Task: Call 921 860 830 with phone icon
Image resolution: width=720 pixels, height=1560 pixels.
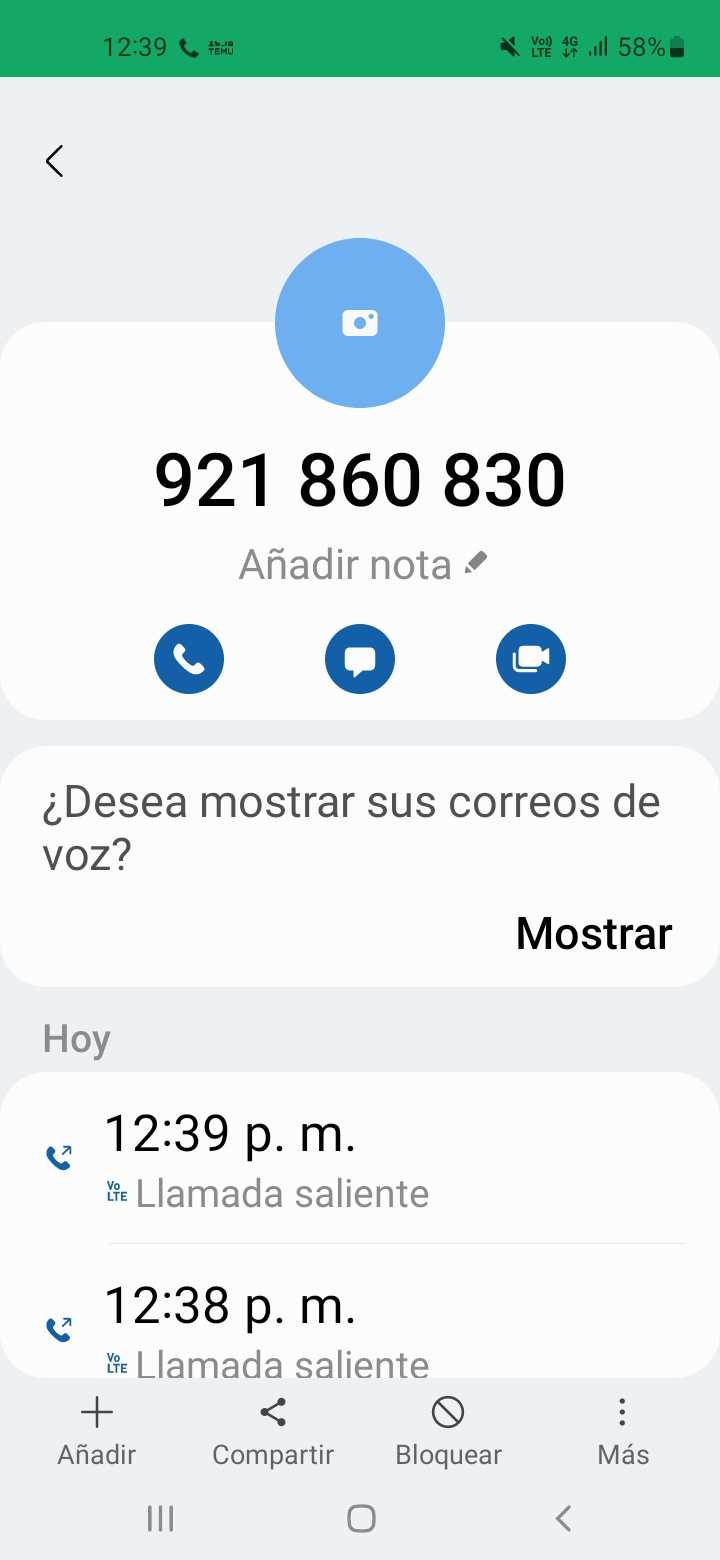Action: pos(189,659)
